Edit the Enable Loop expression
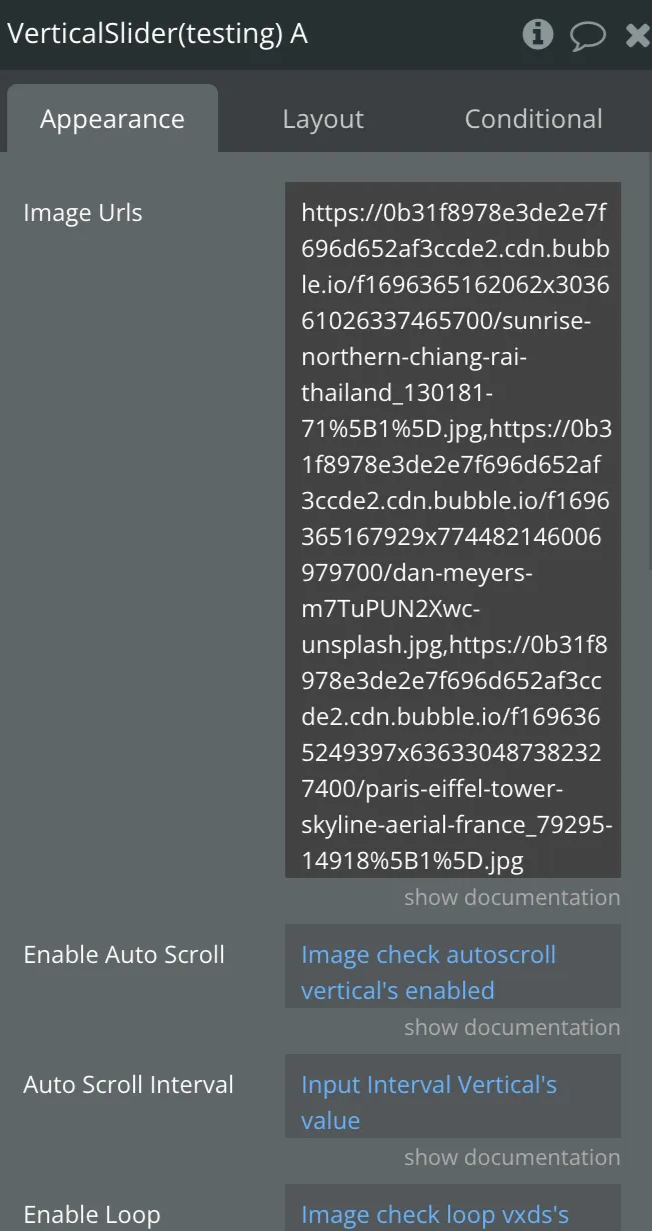The height and width of the screenshot is (1231, 652). pyautogui.click(x=453, y=1214)
